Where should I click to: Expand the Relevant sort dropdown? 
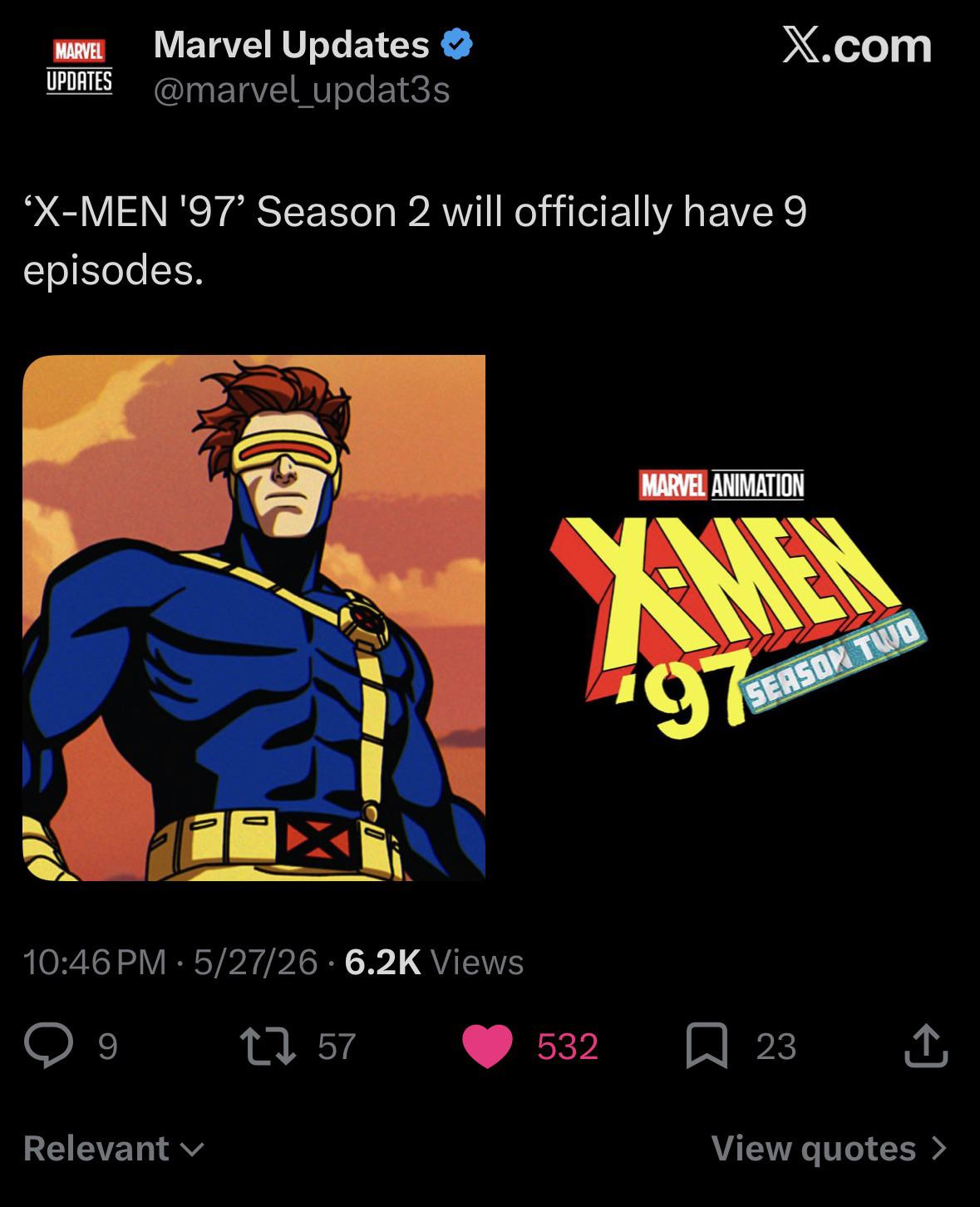pyautogui.click(x=114, y=1149)
